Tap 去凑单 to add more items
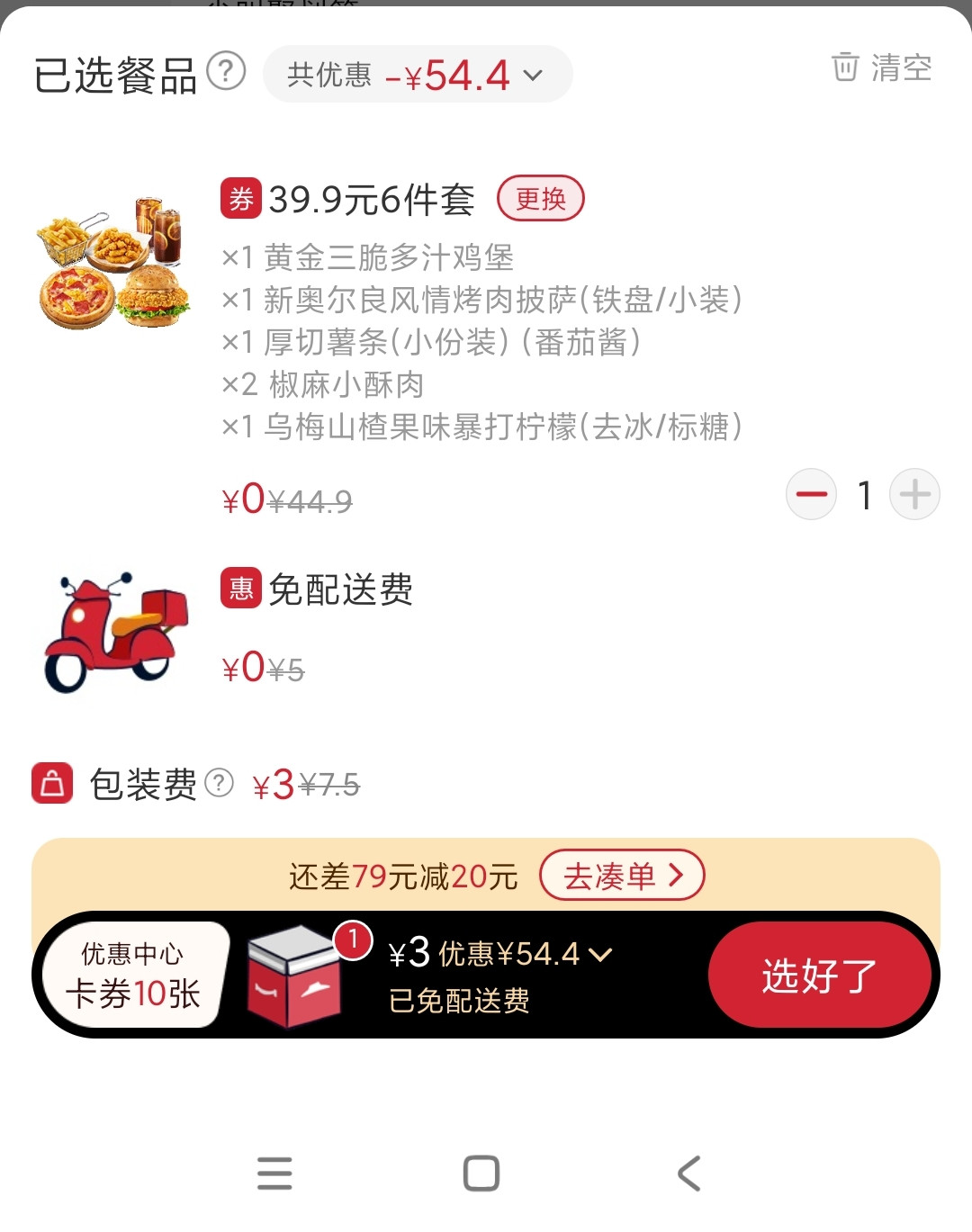 (622, 875)
